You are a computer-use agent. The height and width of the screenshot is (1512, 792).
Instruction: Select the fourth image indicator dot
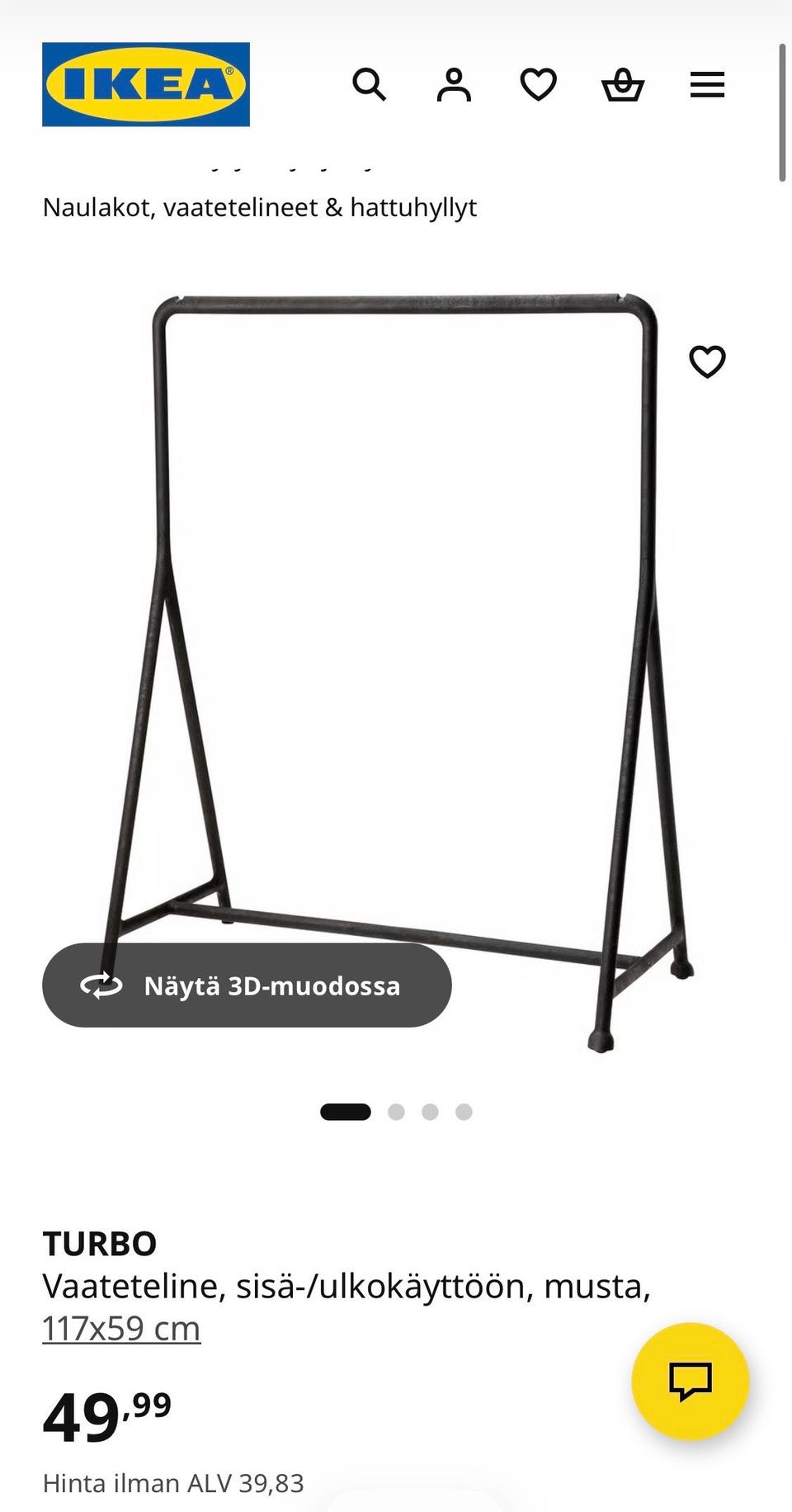coord(464,1111)
